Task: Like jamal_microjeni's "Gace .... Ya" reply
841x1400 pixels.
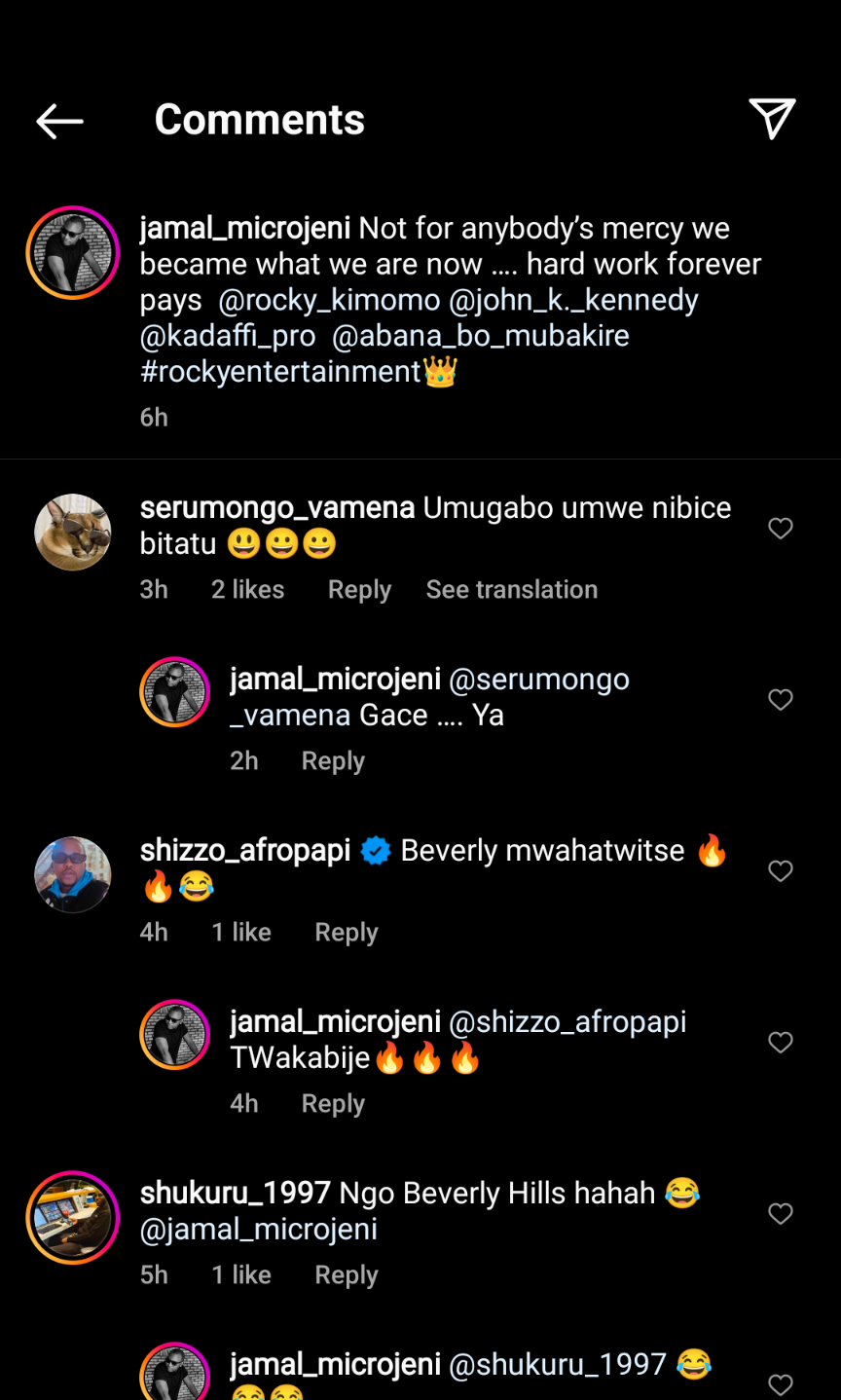Action: coord(781,700)
